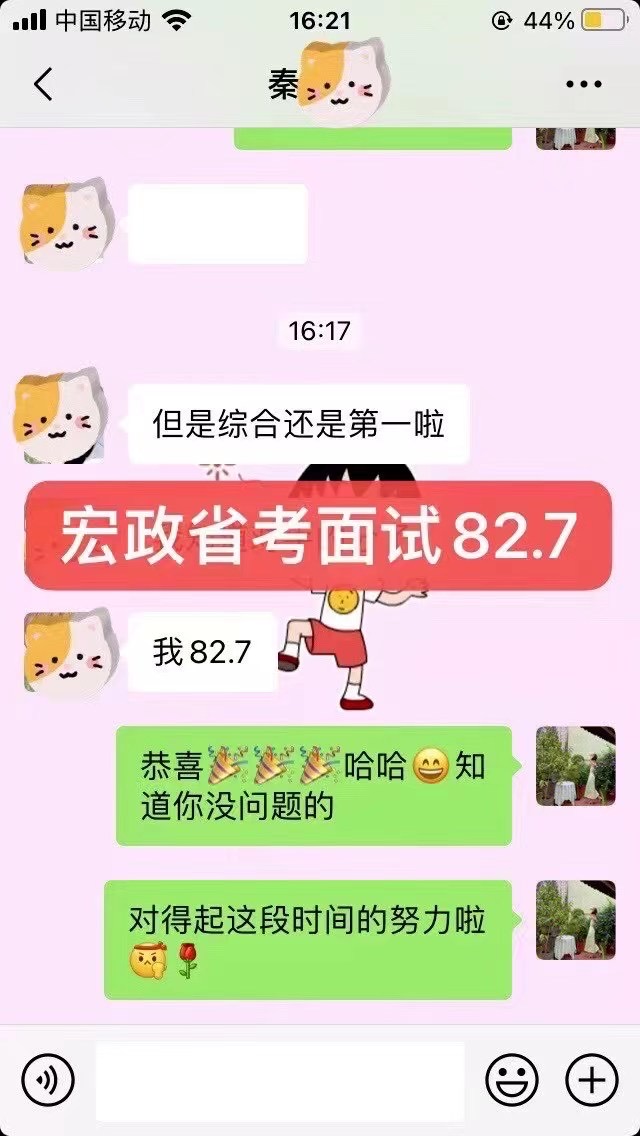The height and width of the screenshot is (1136, 640).
Task: Open my avatar beside 恭喜 message
Action: coord(575,765)
